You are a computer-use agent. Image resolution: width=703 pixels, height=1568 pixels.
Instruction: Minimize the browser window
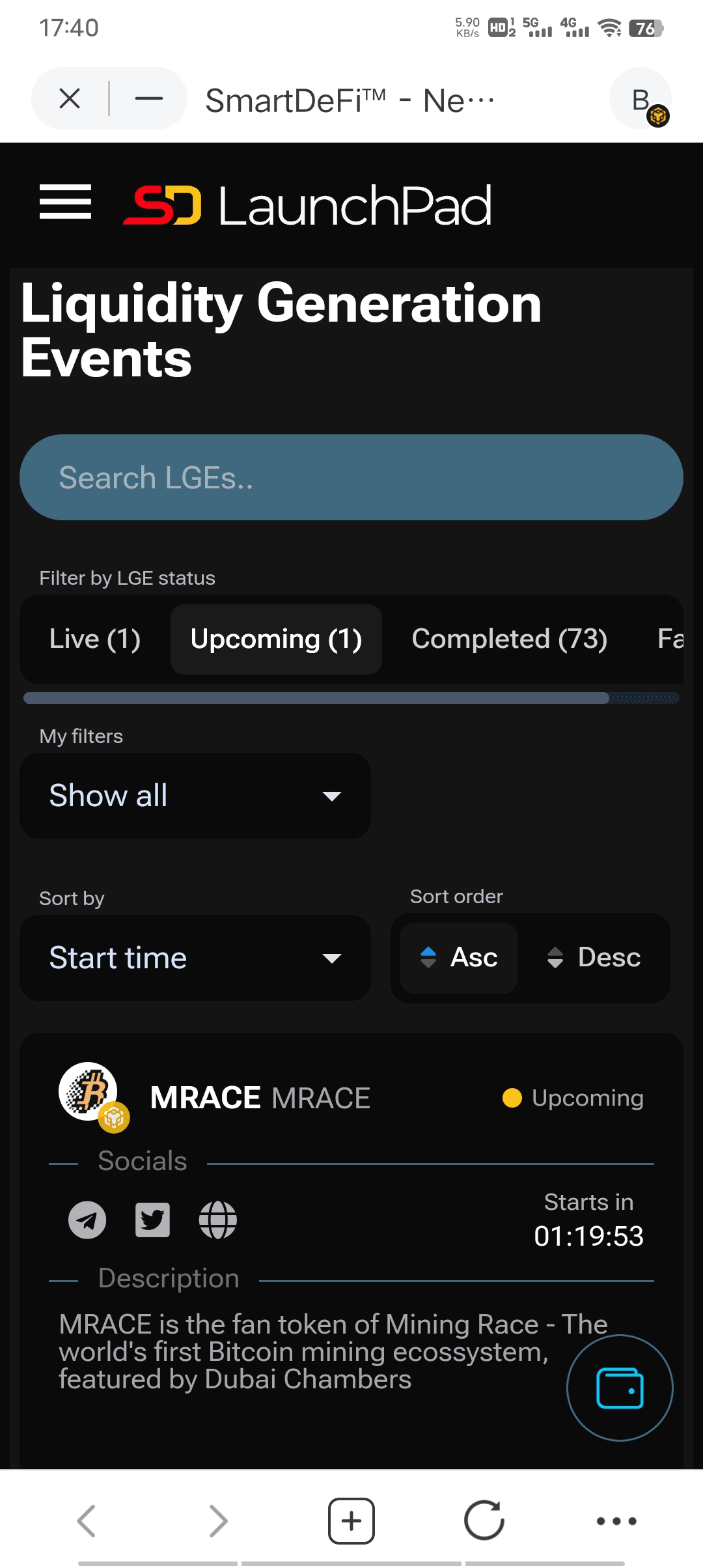(148, 99)
